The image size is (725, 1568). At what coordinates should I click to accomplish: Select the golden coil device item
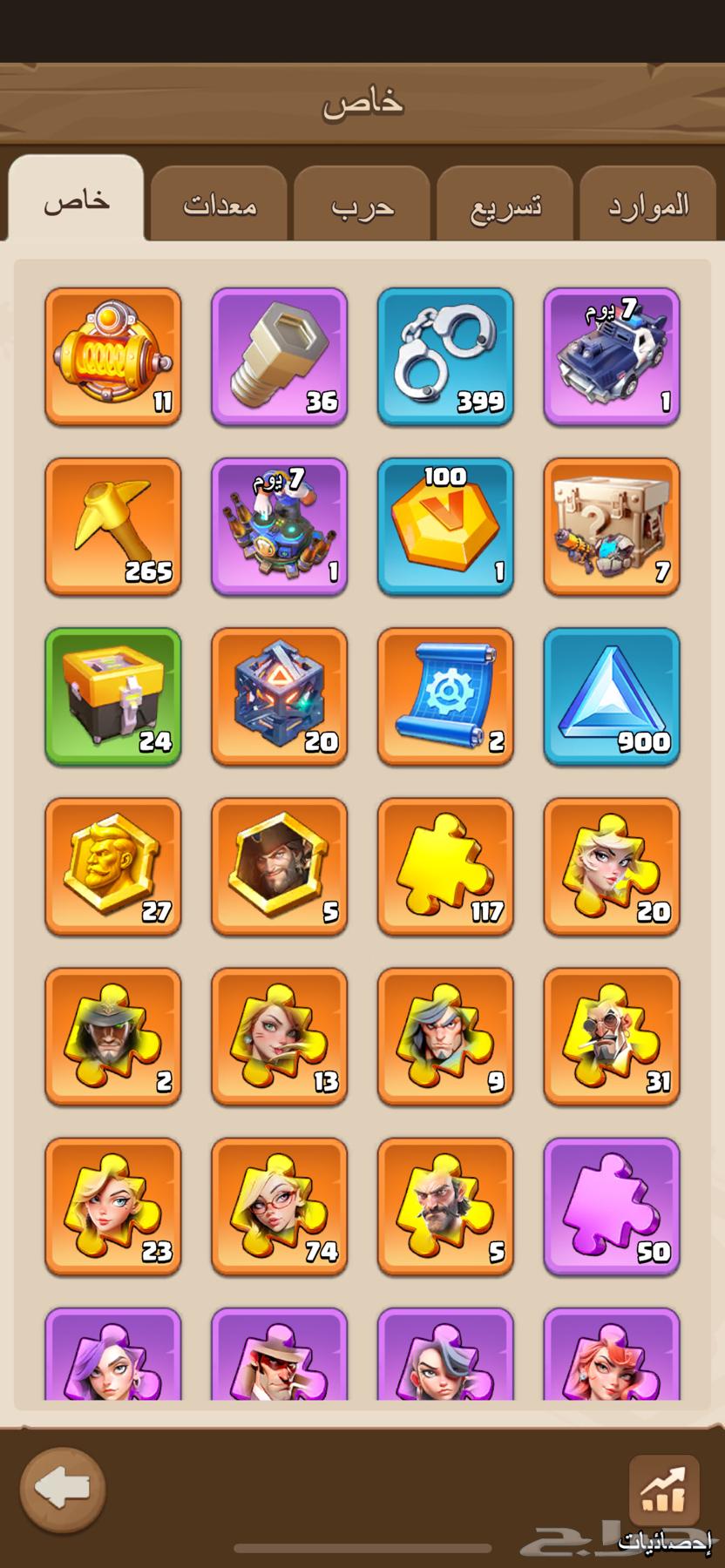click(x=113, y=357)
